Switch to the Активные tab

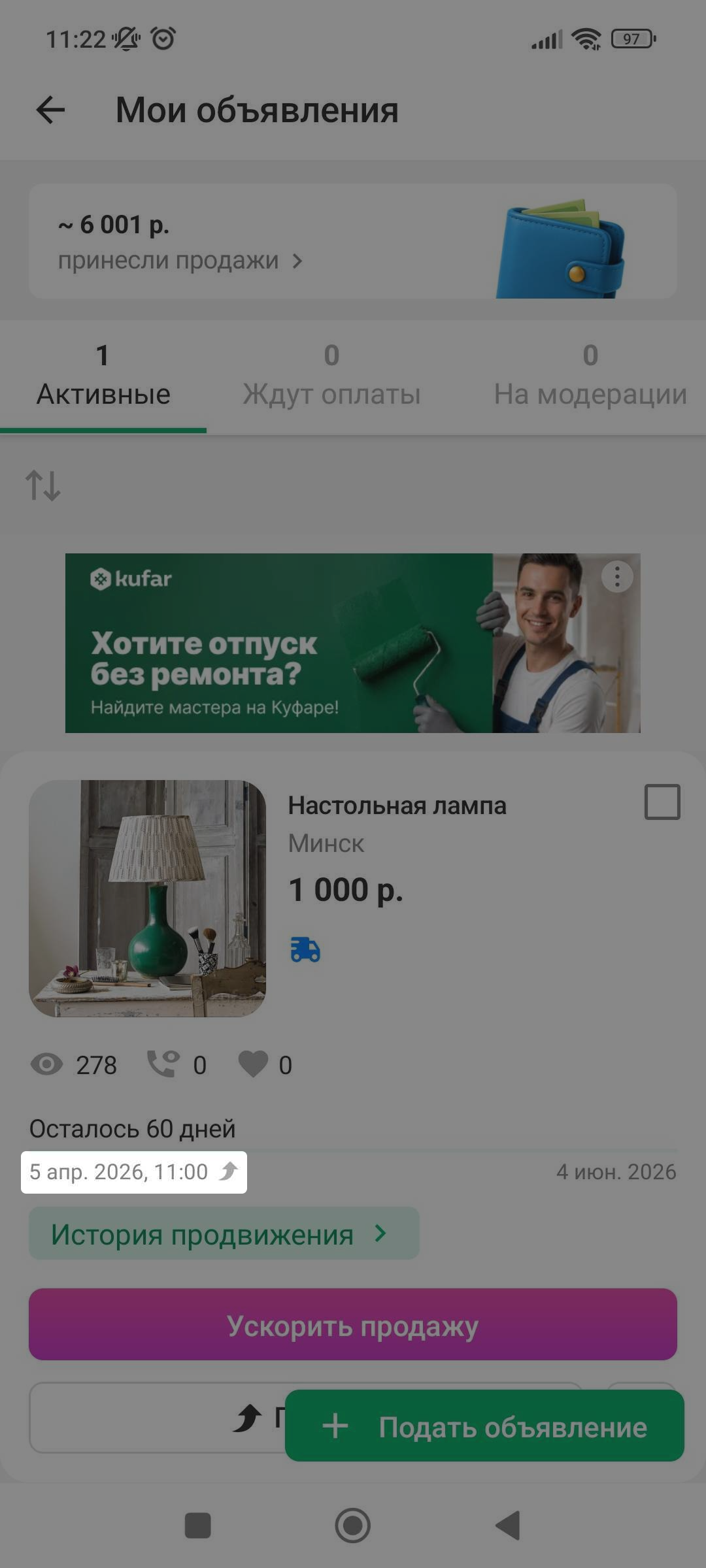pyautogui.click(x=103, y=377)
